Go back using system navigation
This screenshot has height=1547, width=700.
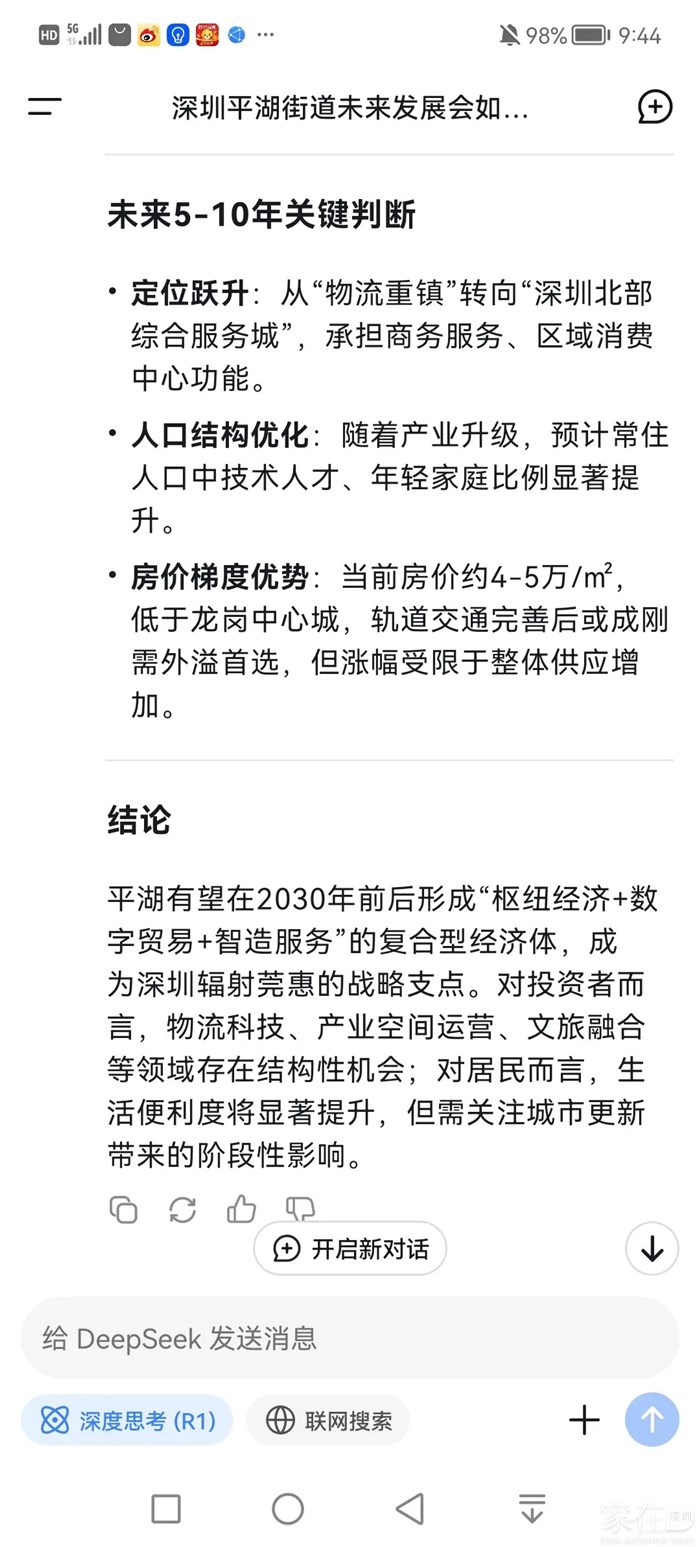(x=410, y=1509)
